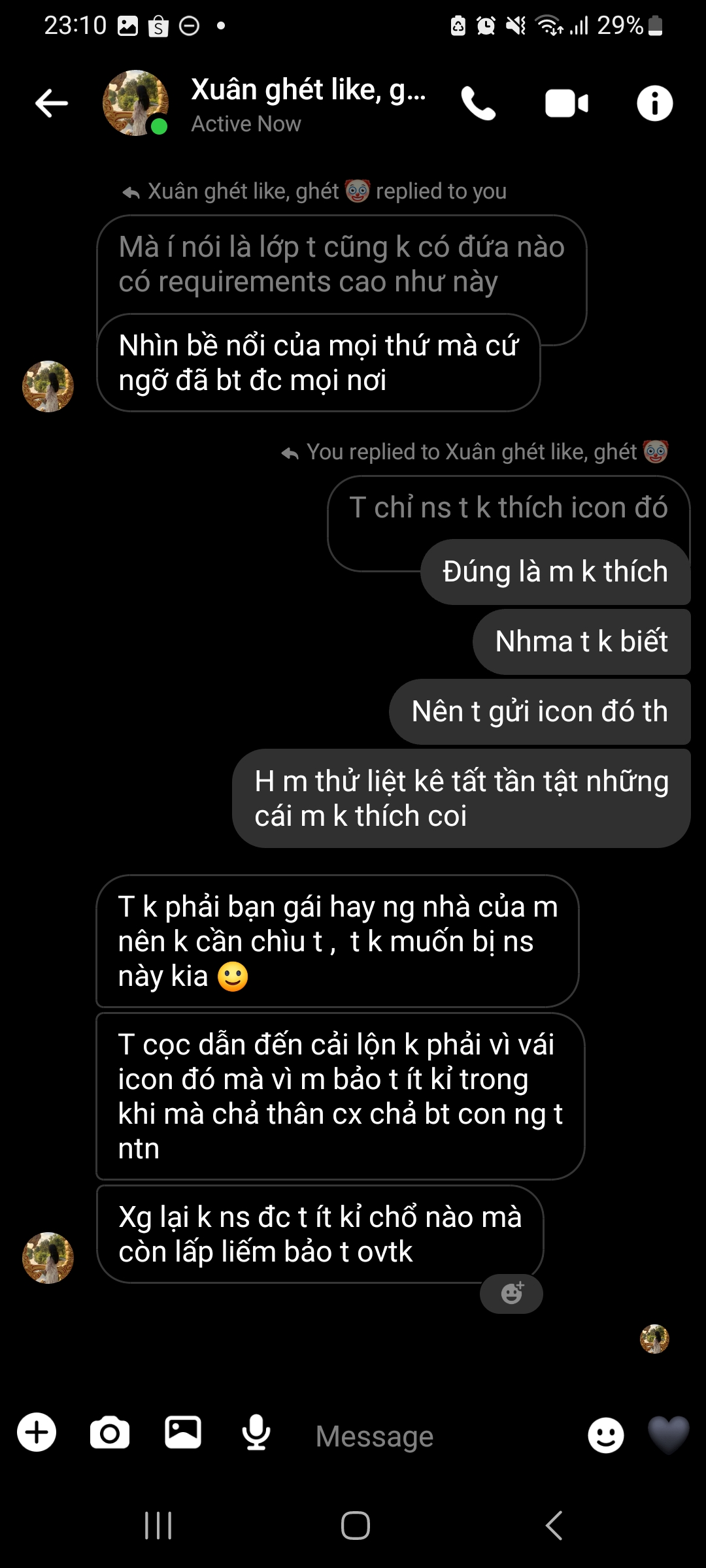Tap the system back button
The image size is (706, 1568).
pyautogui.click(x=554, y=1526)
